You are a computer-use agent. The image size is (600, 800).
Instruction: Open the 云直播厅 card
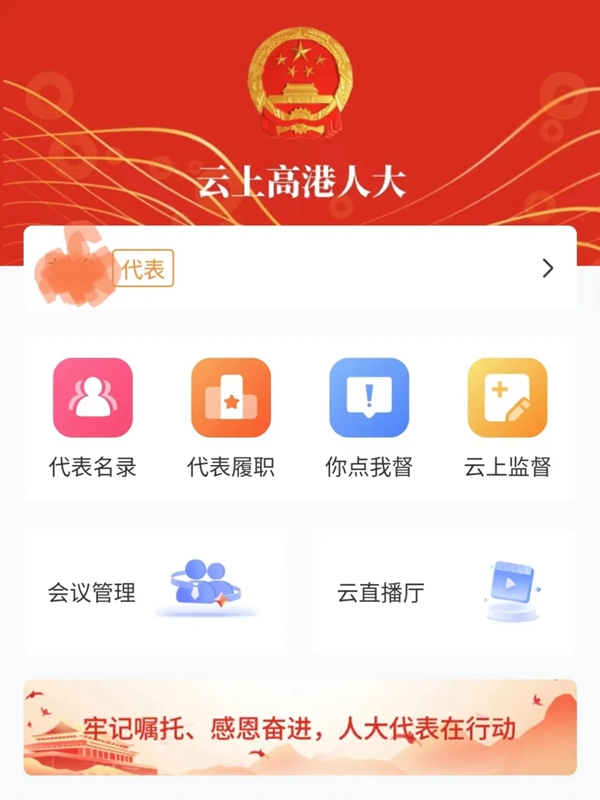[x=443, y=591]
